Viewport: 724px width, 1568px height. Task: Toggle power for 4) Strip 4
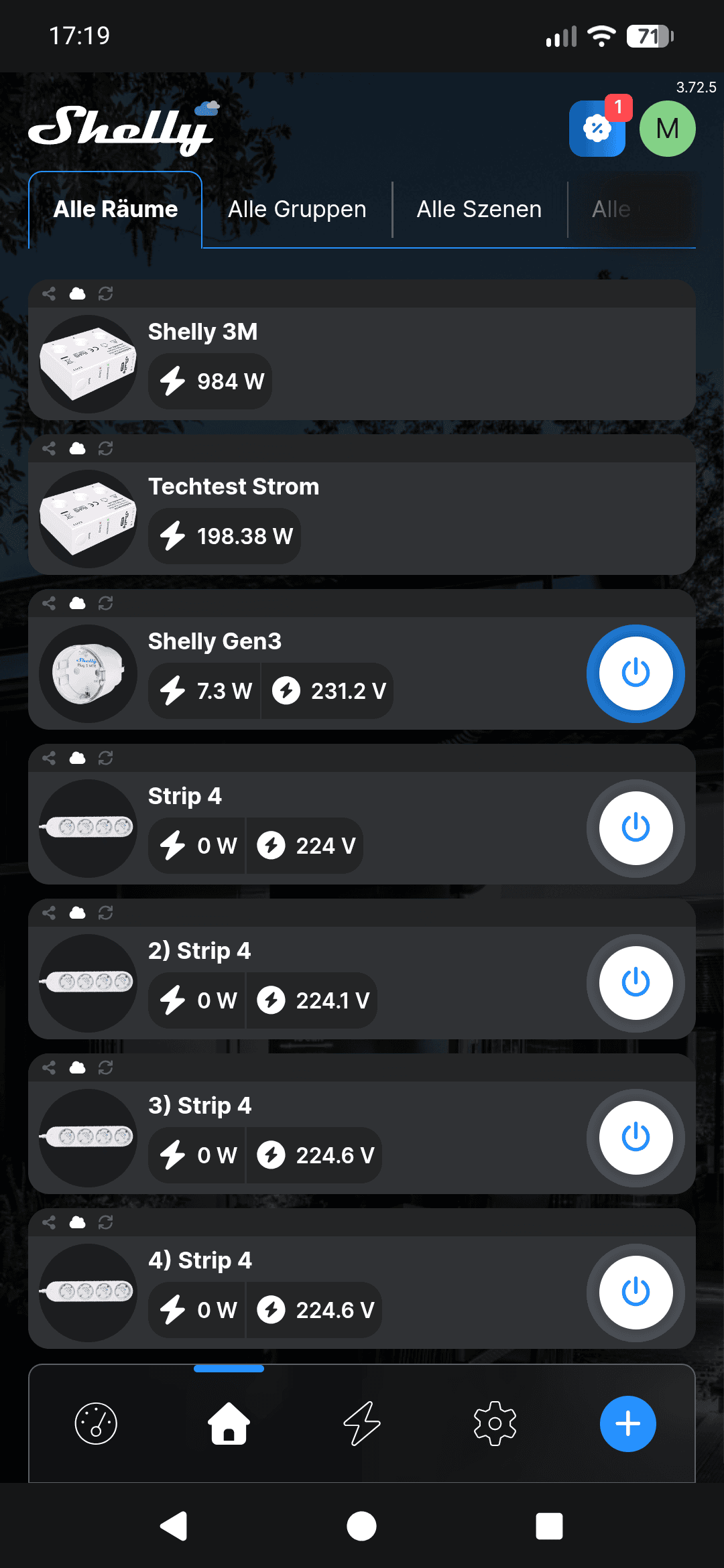point(635,1292)
